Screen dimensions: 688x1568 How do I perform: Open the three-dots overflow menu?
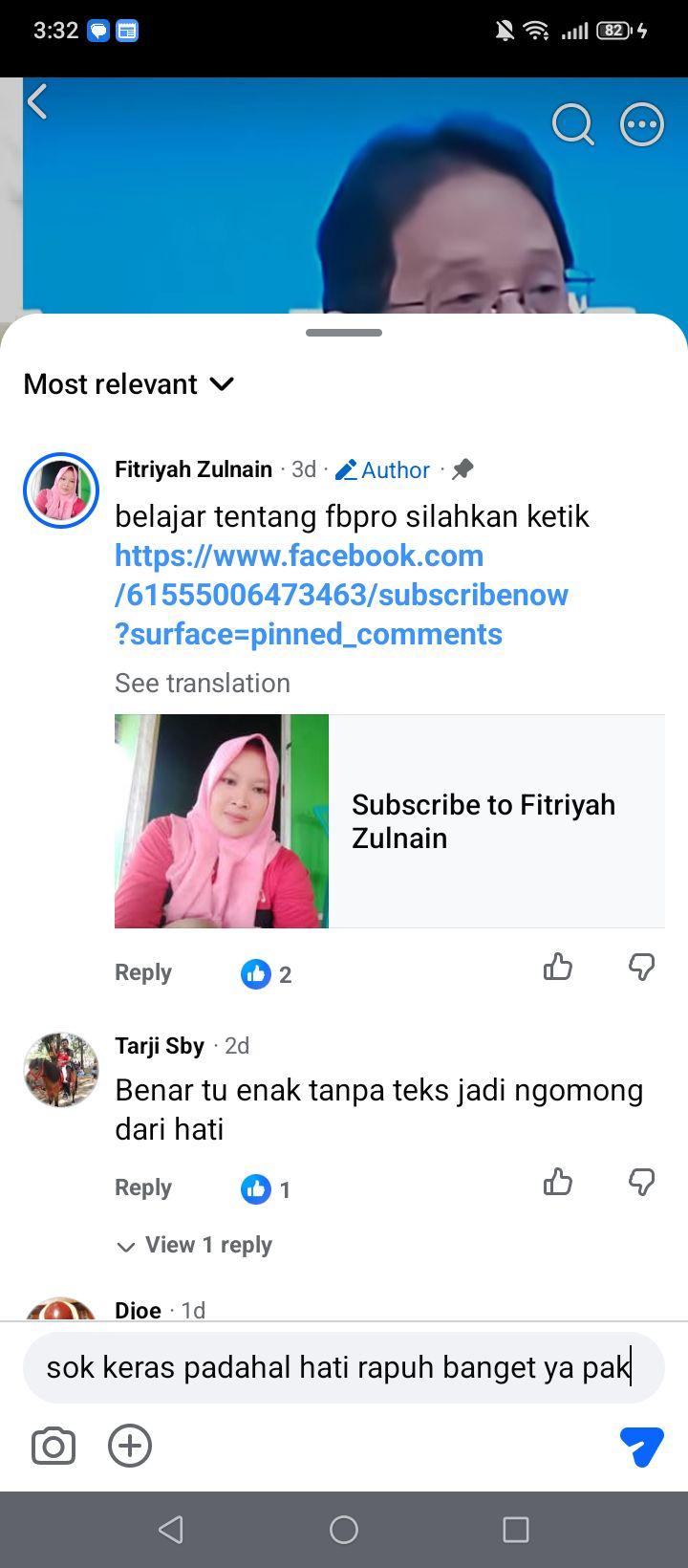[x=642, y=124]
